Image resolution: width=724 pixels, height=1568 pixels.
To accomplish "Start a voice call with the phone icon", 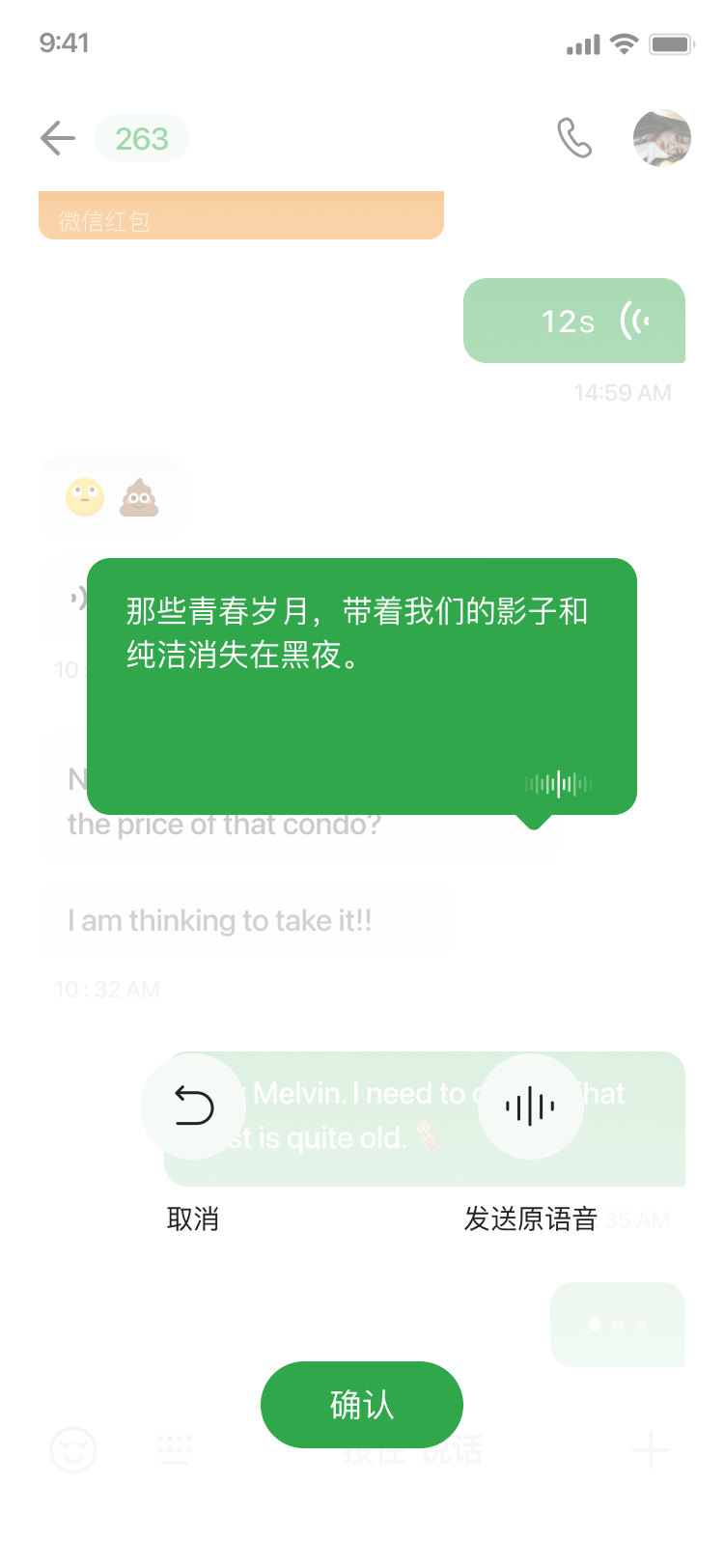I will point(574,138).
